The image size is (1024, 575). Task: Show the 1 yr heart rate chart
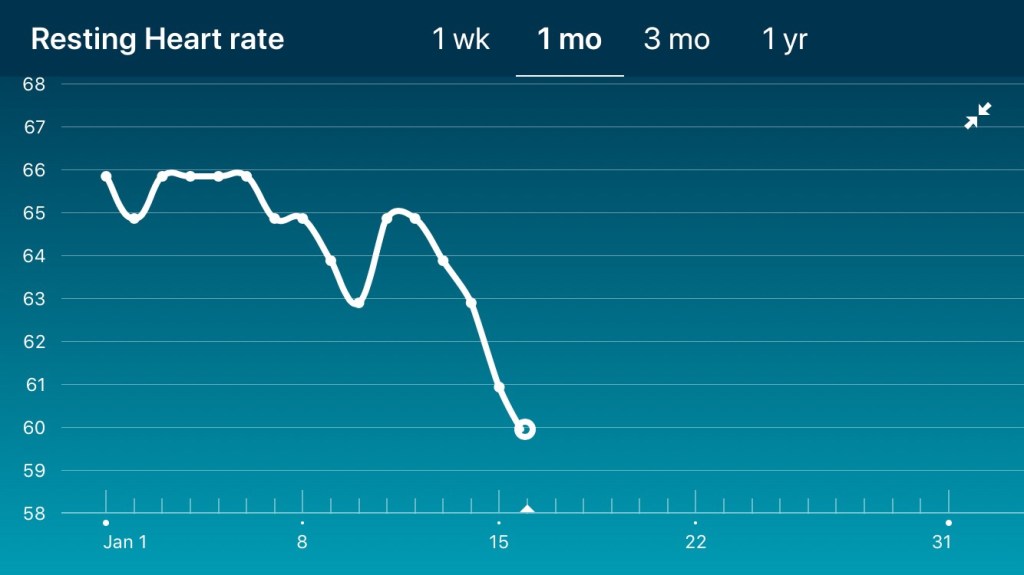point(784,40)
